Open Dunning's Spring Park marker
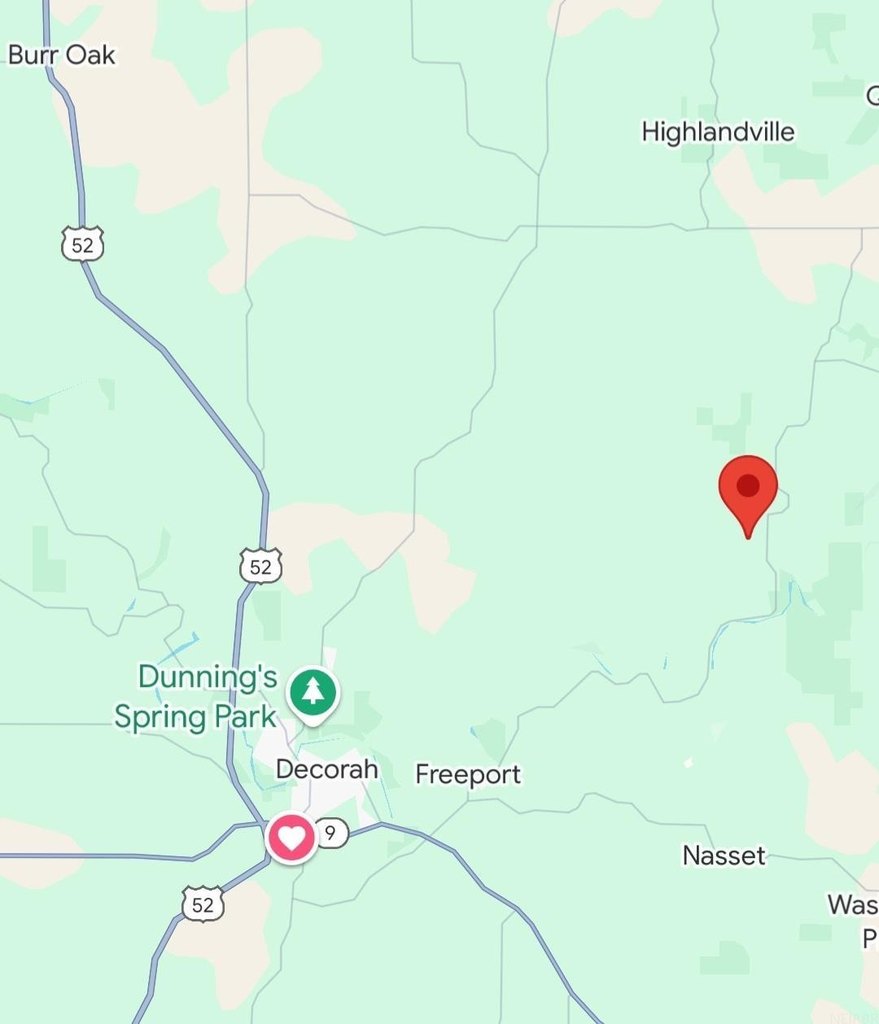Viewport: 879px width, 1024px height. (x=314, y=692)
